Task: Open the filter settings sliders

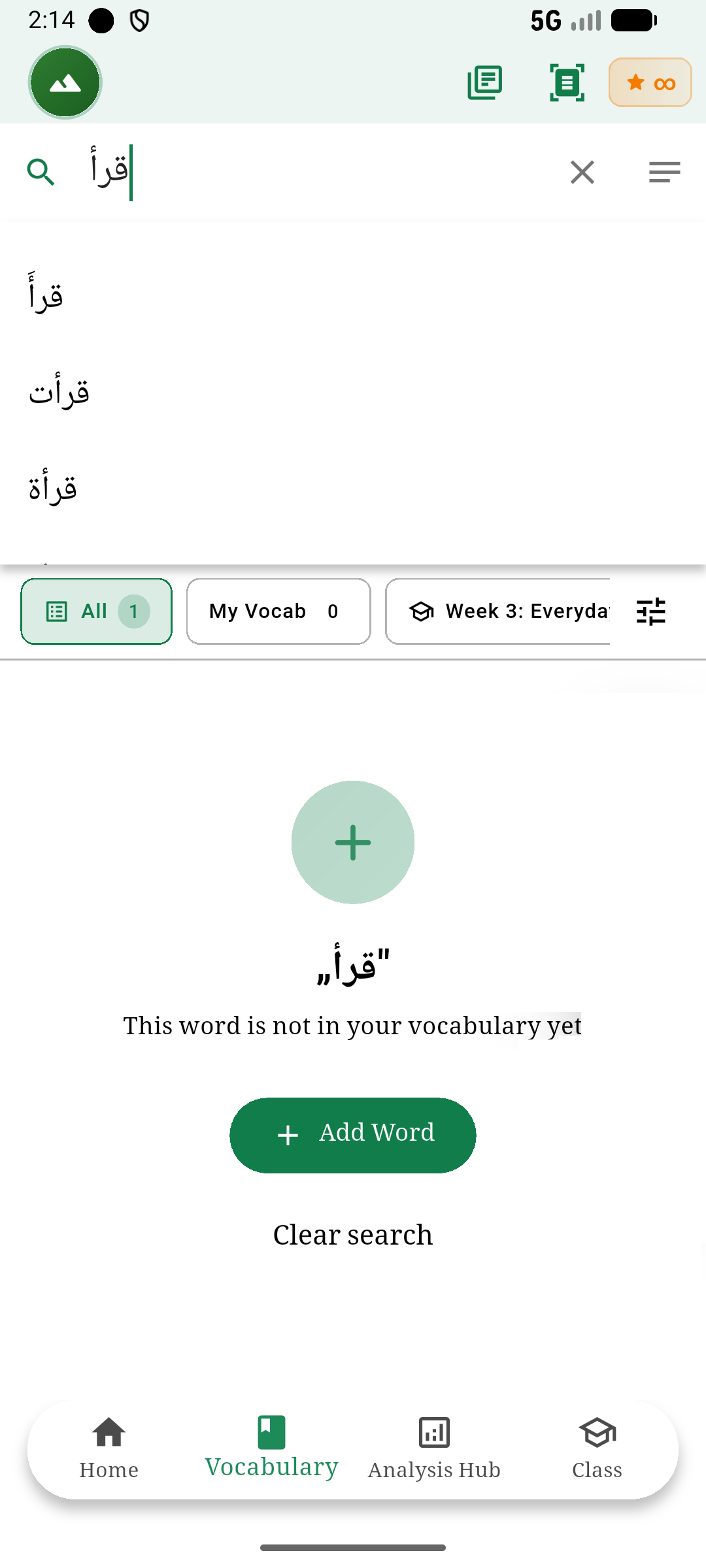Action: 651,612
